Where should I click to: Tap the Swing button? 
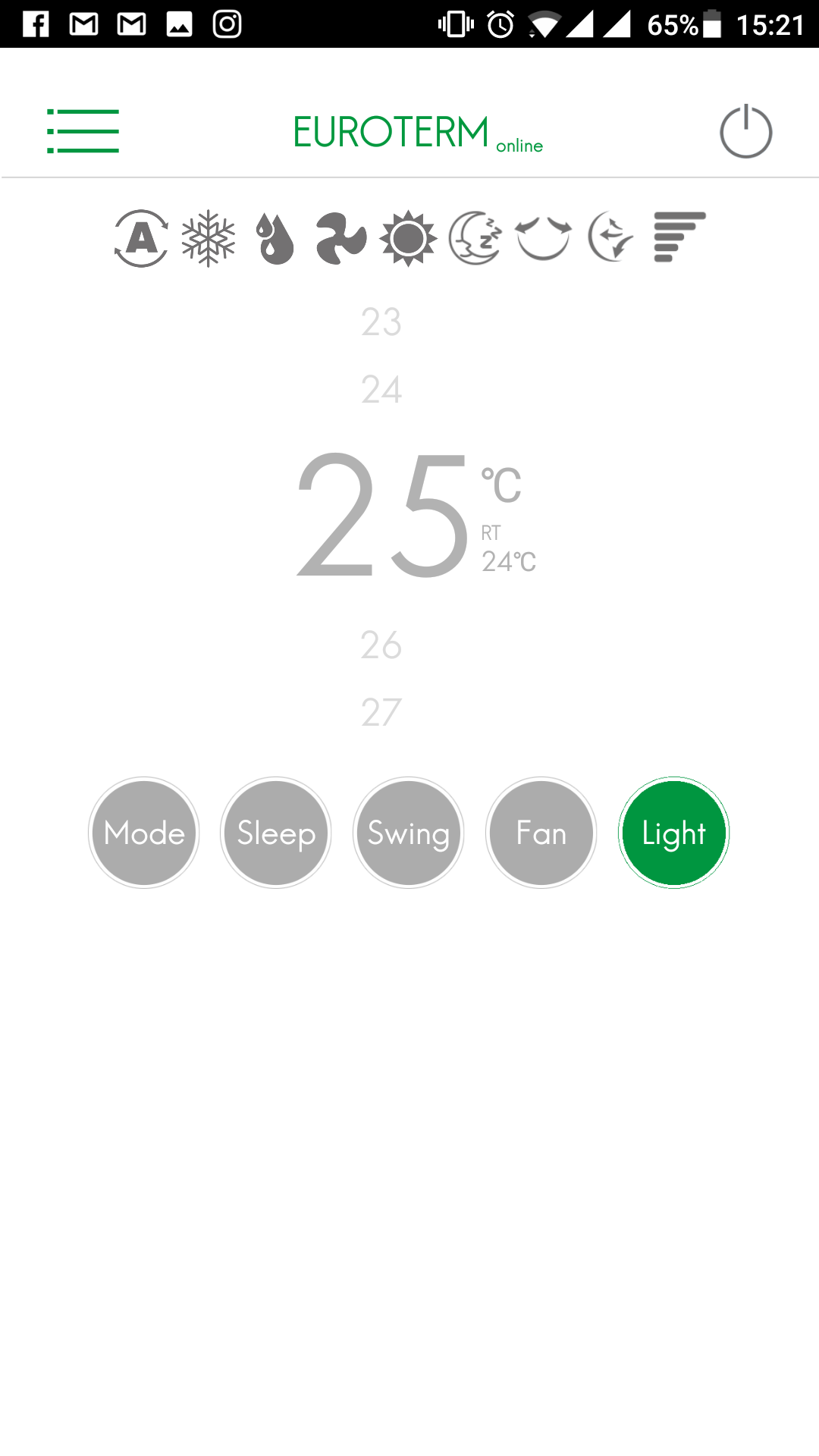pos(409,833)
